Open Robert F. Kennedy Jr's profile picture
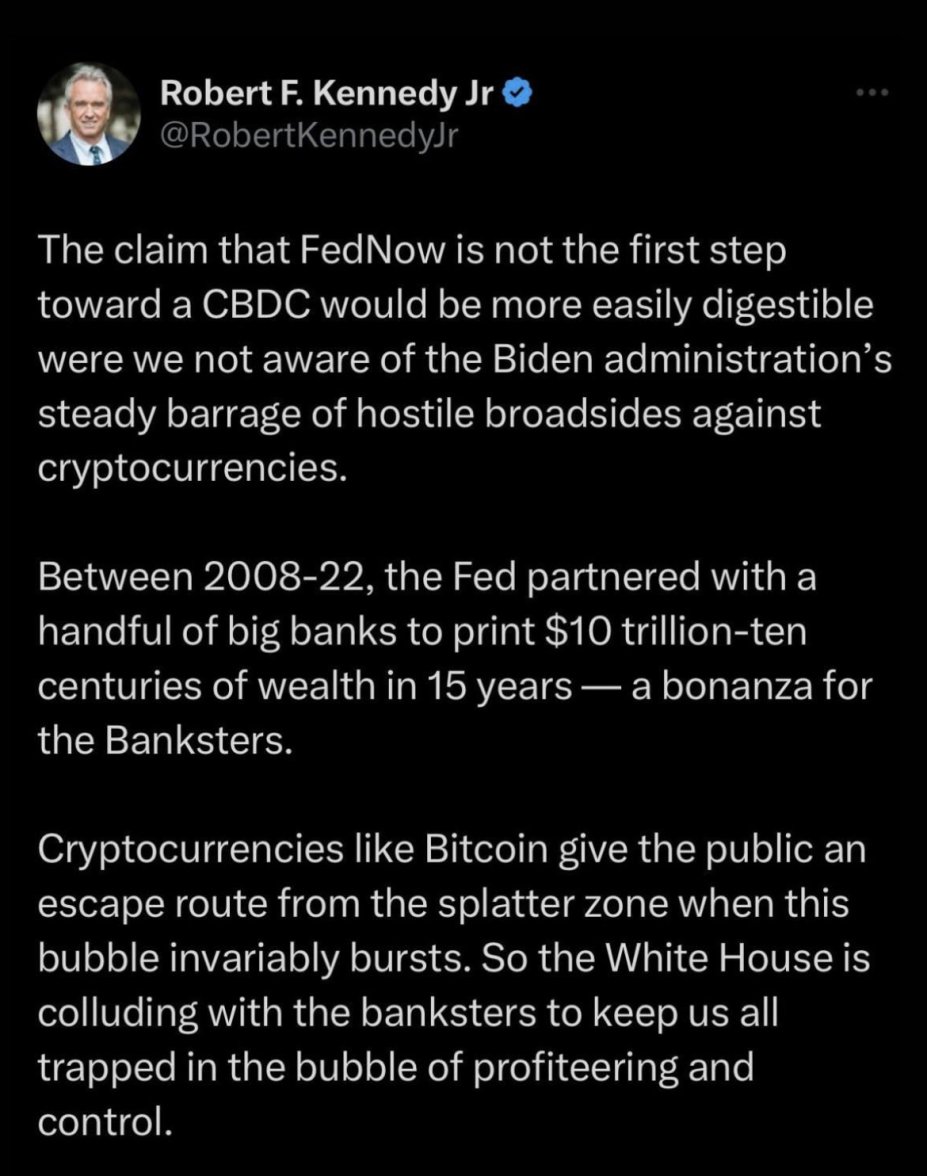This screenshot has height=1176, width=927. (x=88, y=115)
